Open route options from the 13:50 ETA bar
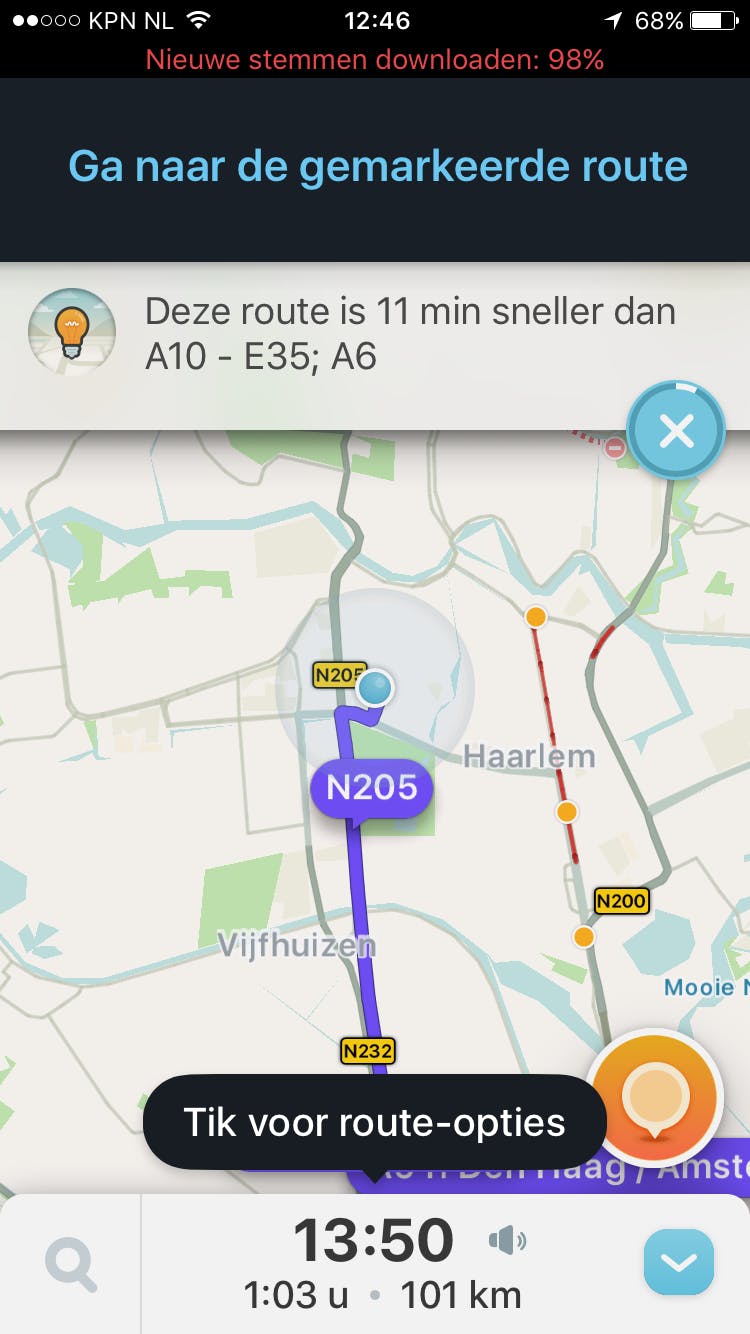This screenshot has width=750, height=1334. point(374,1264)
